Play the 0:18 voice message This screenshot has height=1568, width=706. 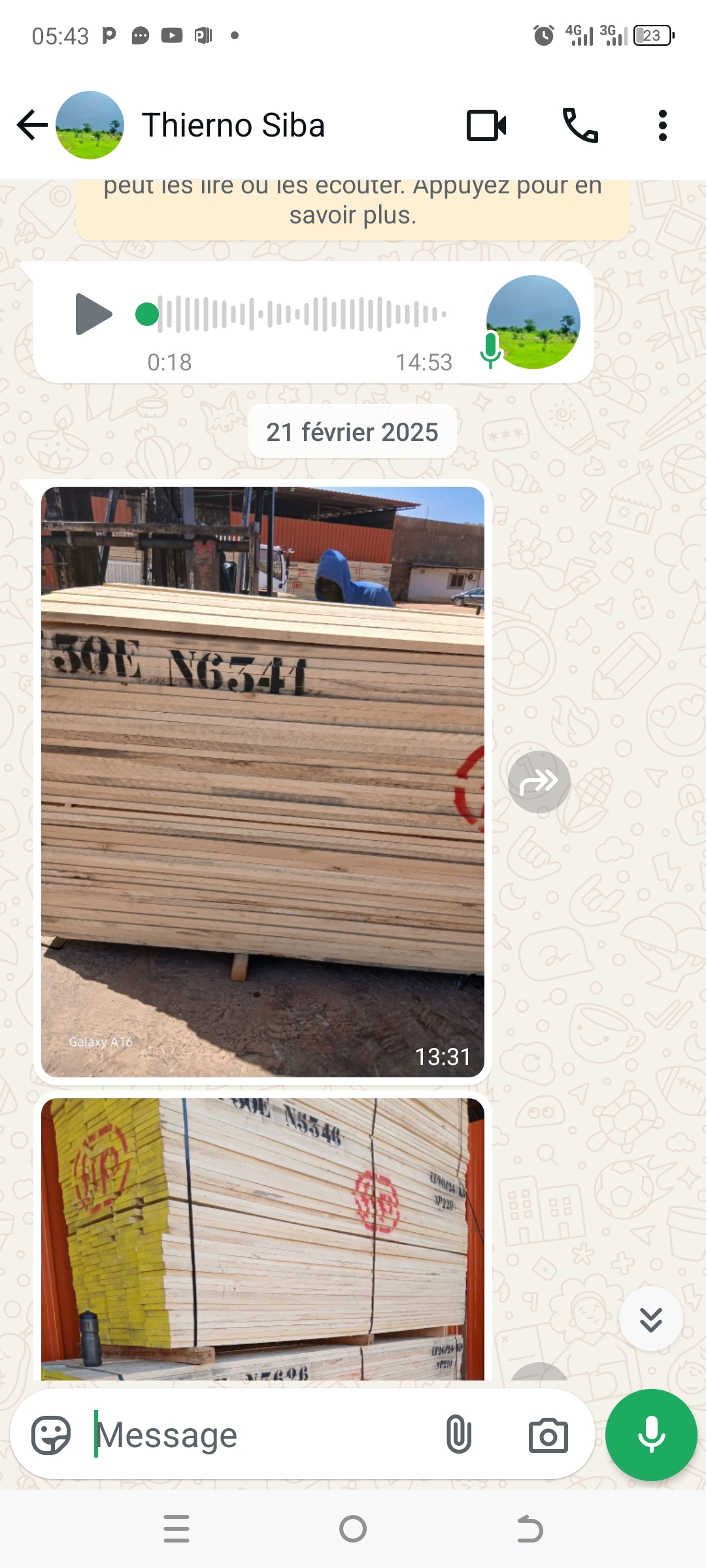click(93, 314)
